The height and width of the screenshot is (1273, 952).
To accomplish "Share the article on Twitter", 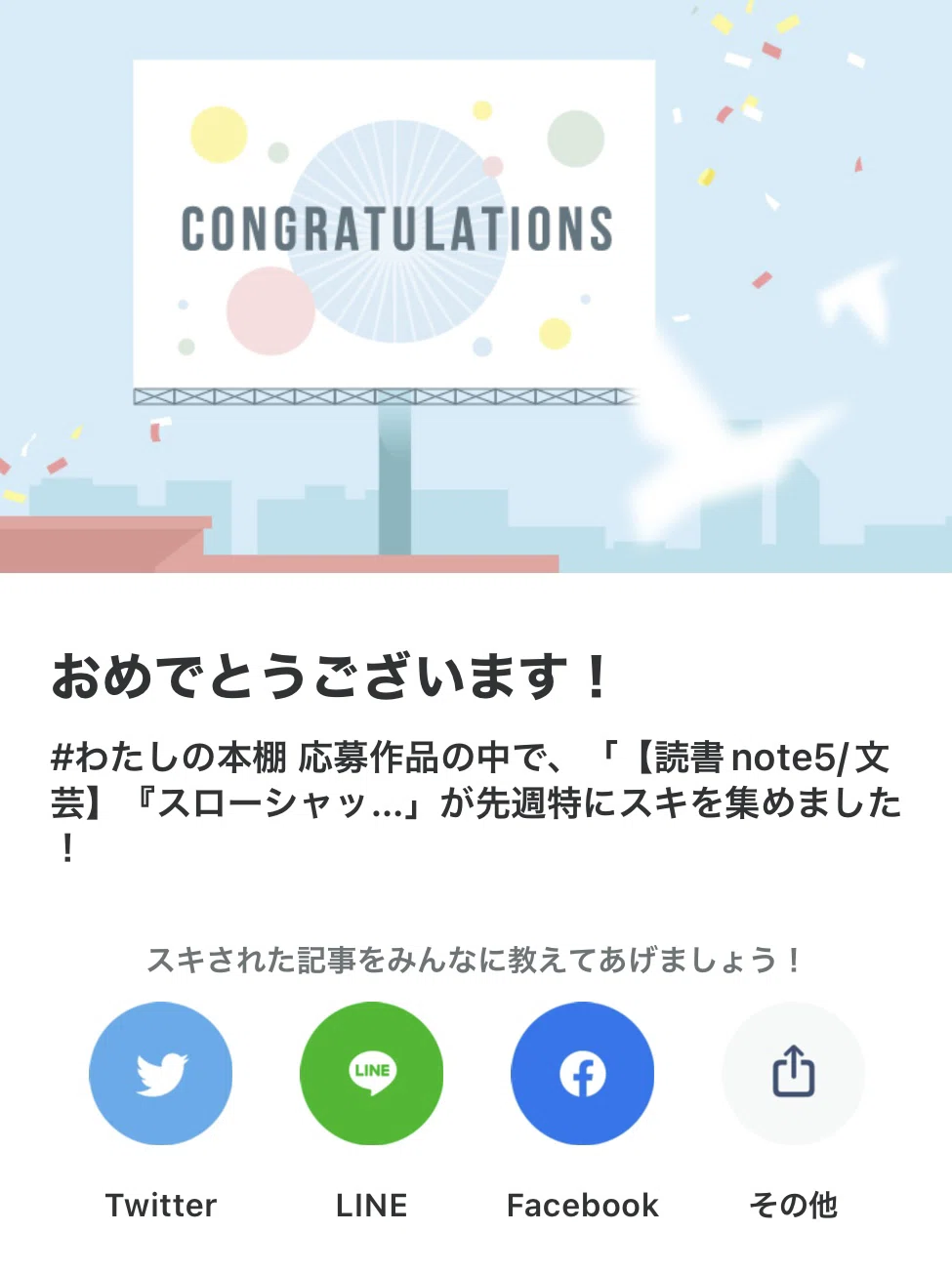I will pos(161,1073).
